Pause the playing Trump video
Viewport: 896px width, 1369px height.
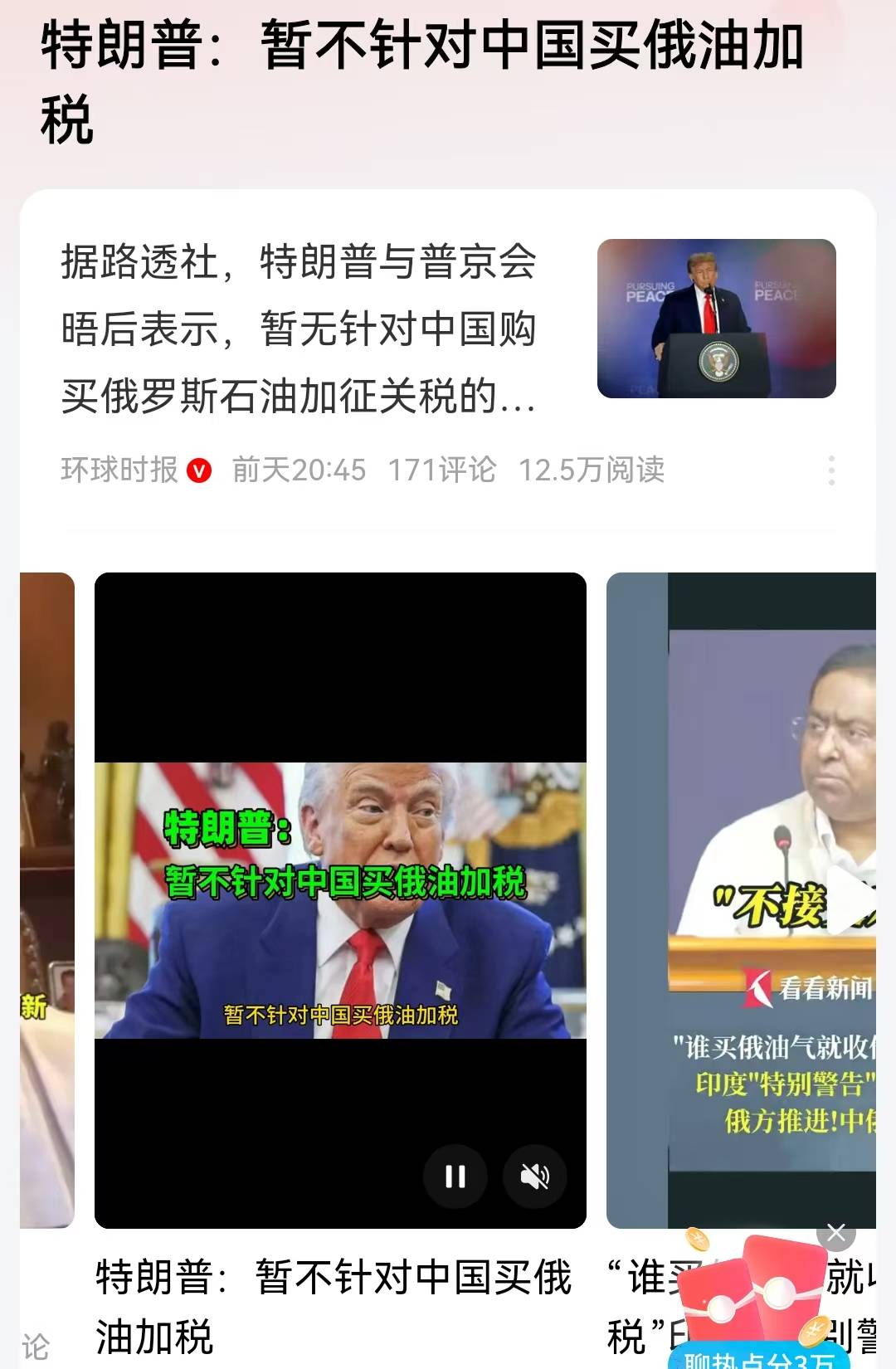[x=455, y=1176]
